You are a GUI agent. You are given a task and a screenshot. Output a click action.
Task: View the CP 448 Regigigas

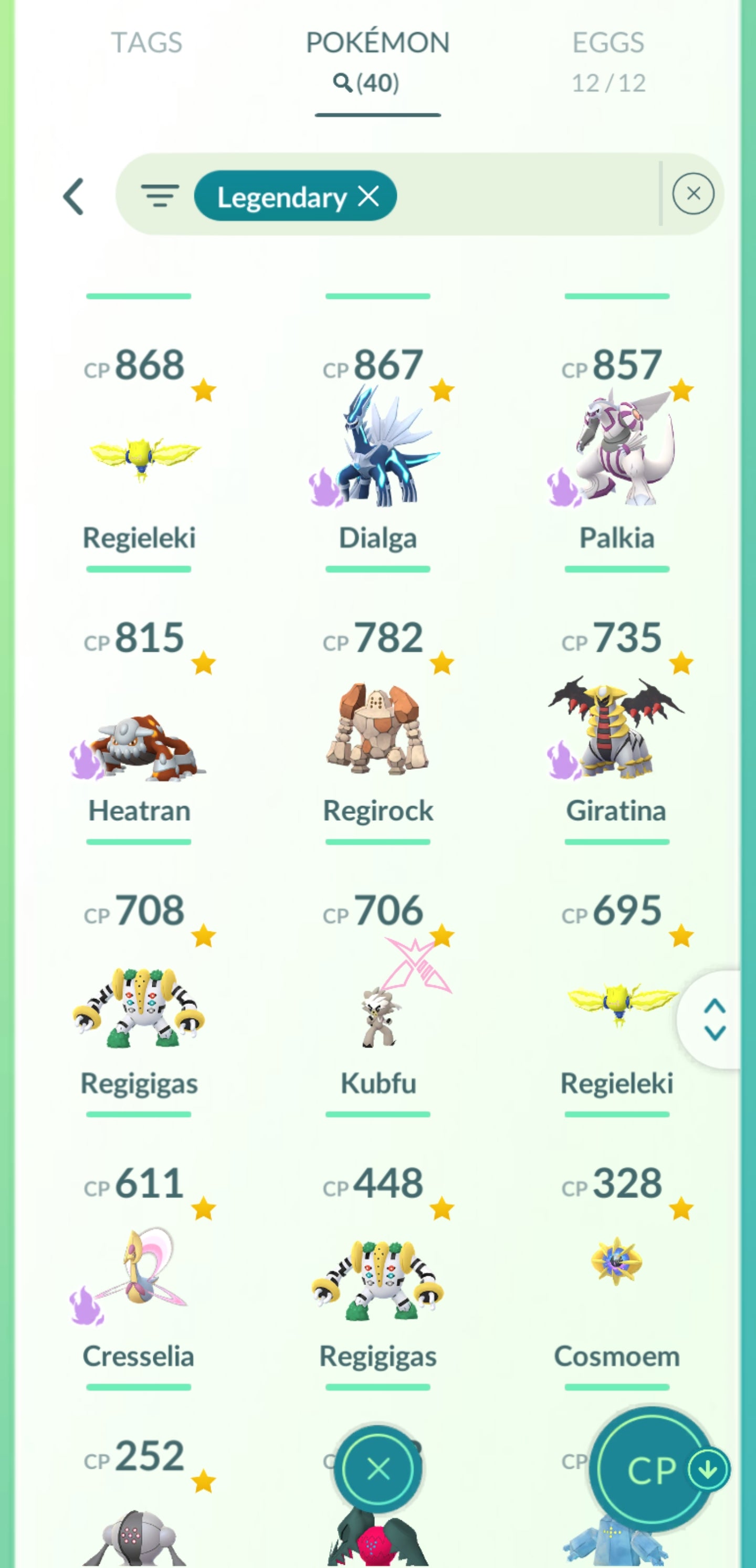coord(377,1278)
